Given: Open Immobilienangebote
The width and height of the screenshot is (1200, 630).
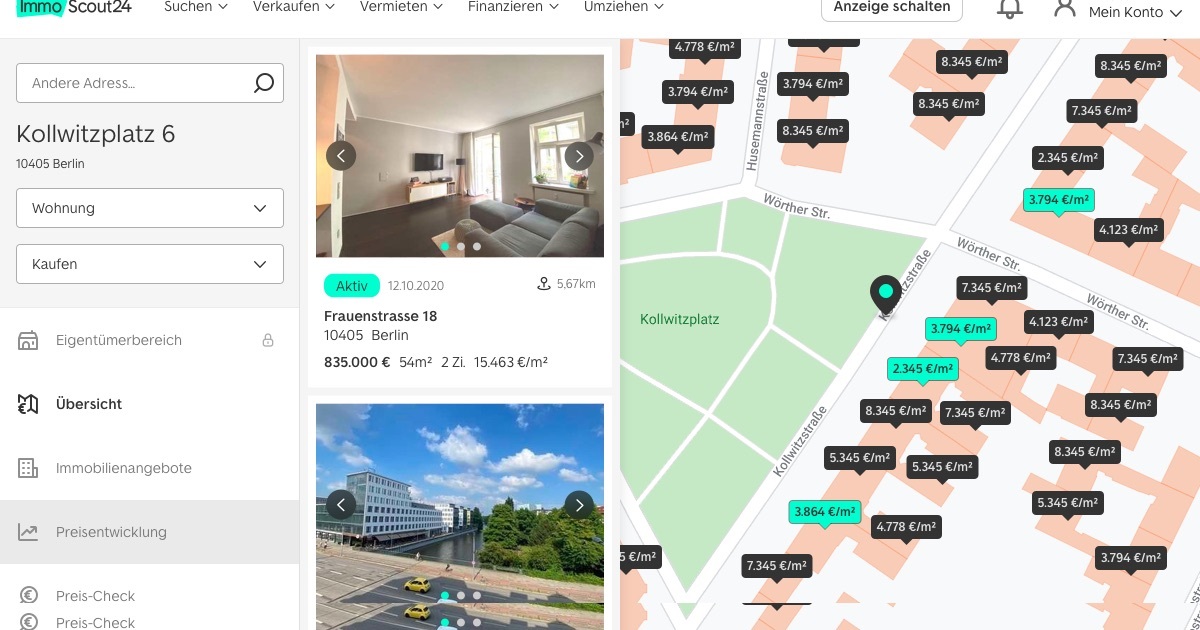Looking at the screenshot, I should click(123, 468).
